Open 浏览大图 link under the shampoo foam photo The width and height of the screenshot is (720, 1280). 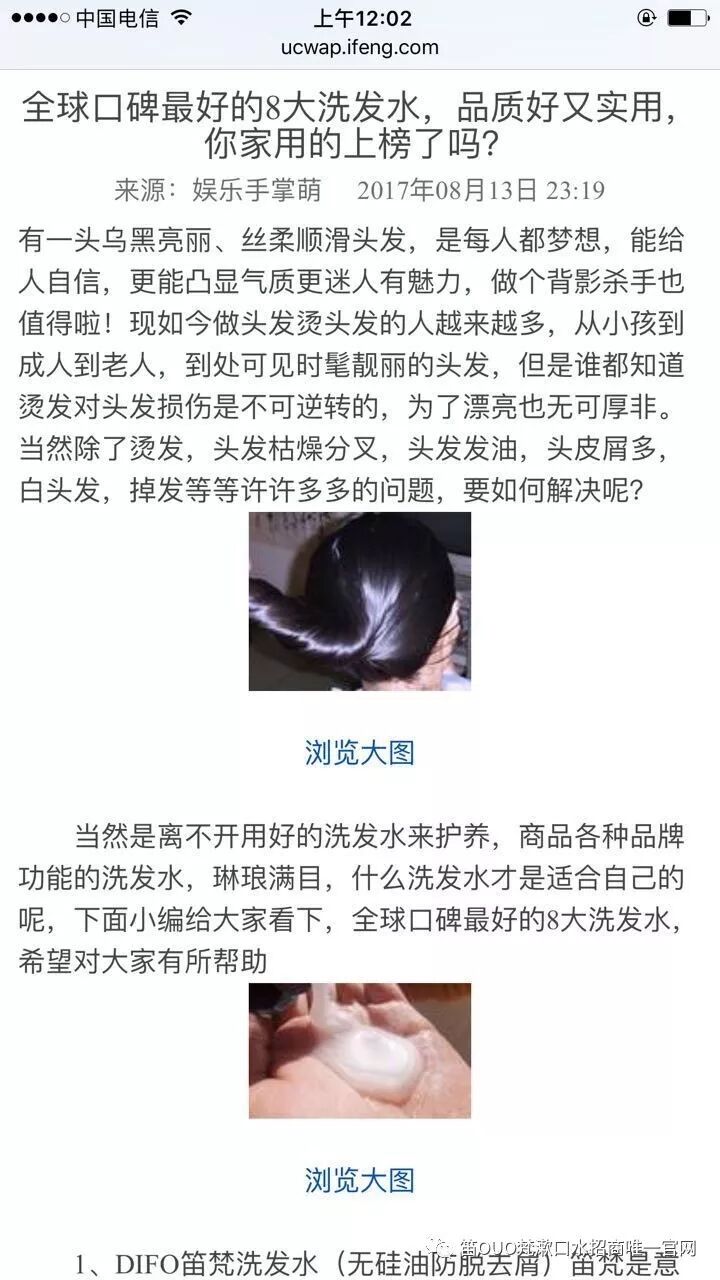pos(360,1179)
